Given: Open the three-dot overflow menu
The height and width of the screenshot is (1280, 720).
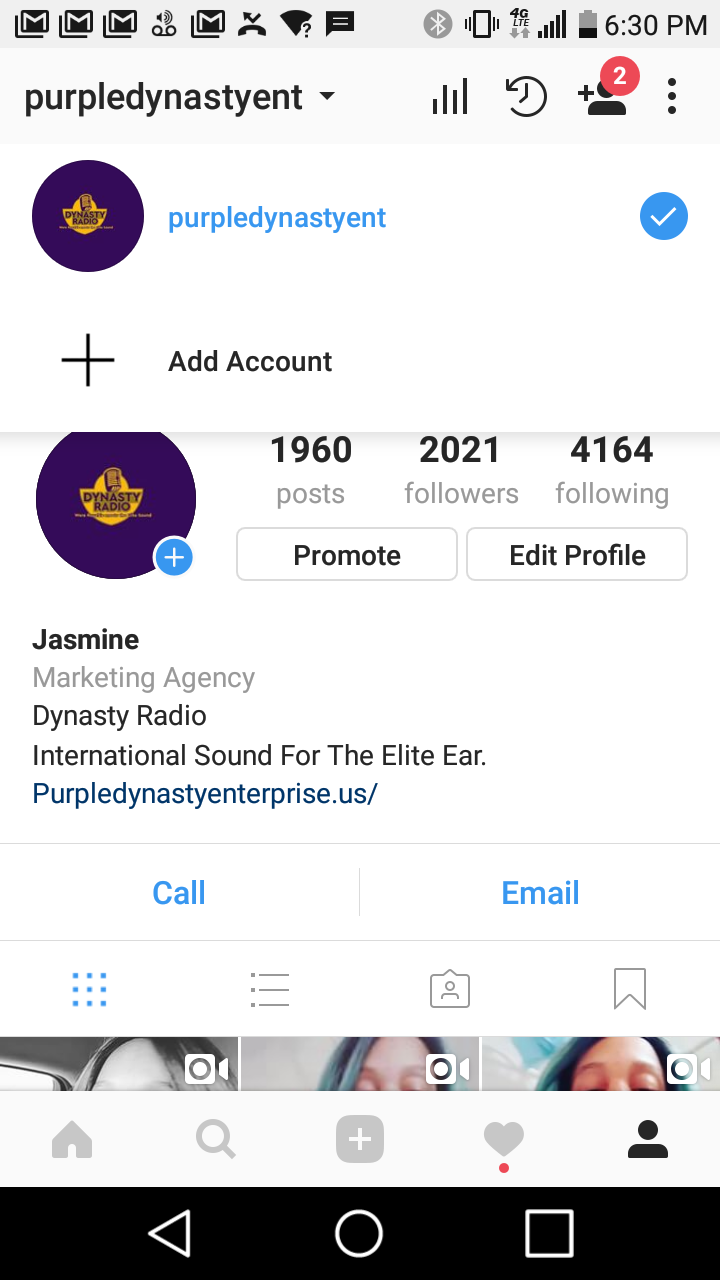Looking at the screenshot, I should pyautogui.click(x=672, y=97).
